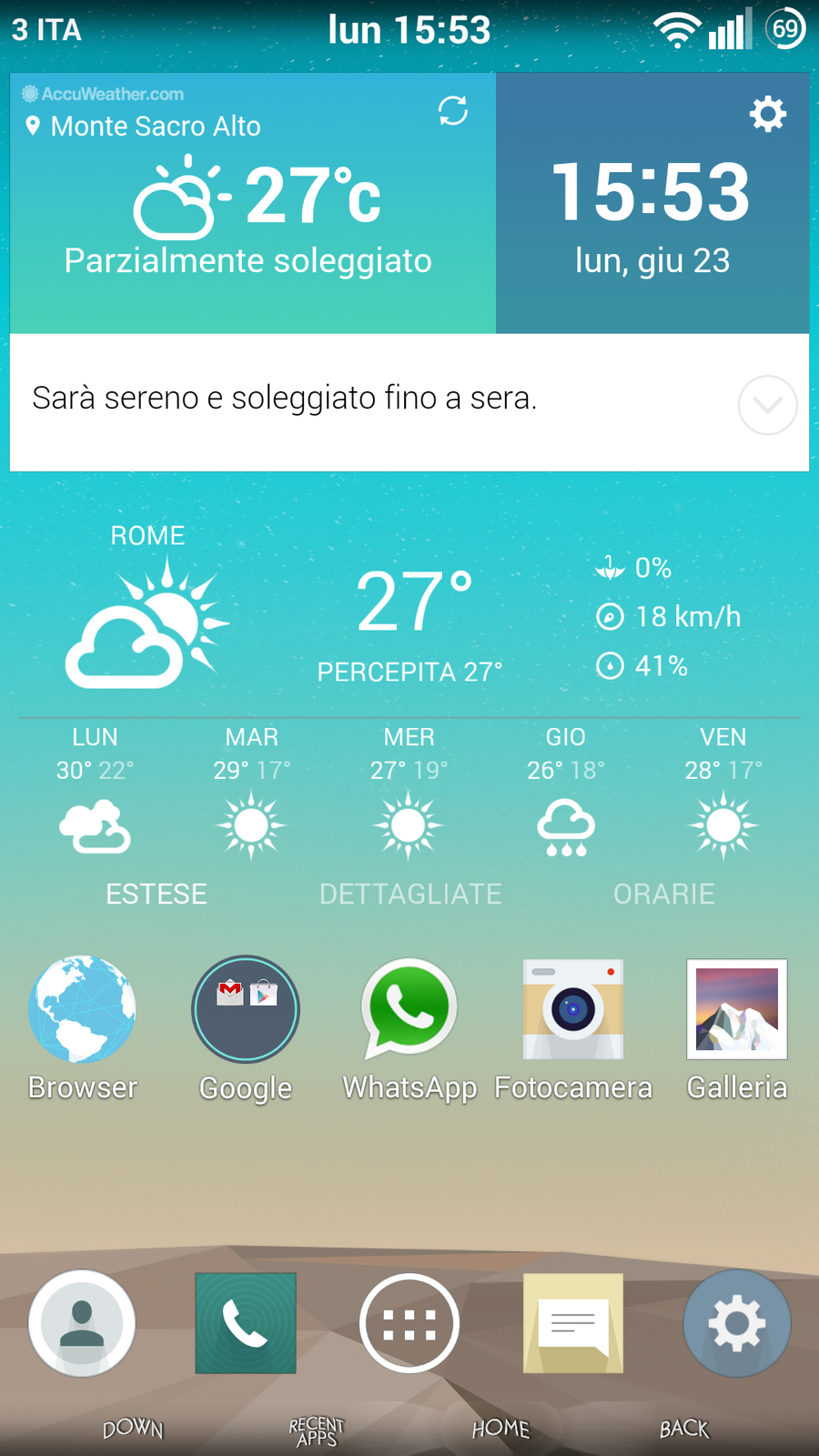819x1456 pixels.
Task: Expand the forecast summary chevron
Action: click(x=767, y=405)
